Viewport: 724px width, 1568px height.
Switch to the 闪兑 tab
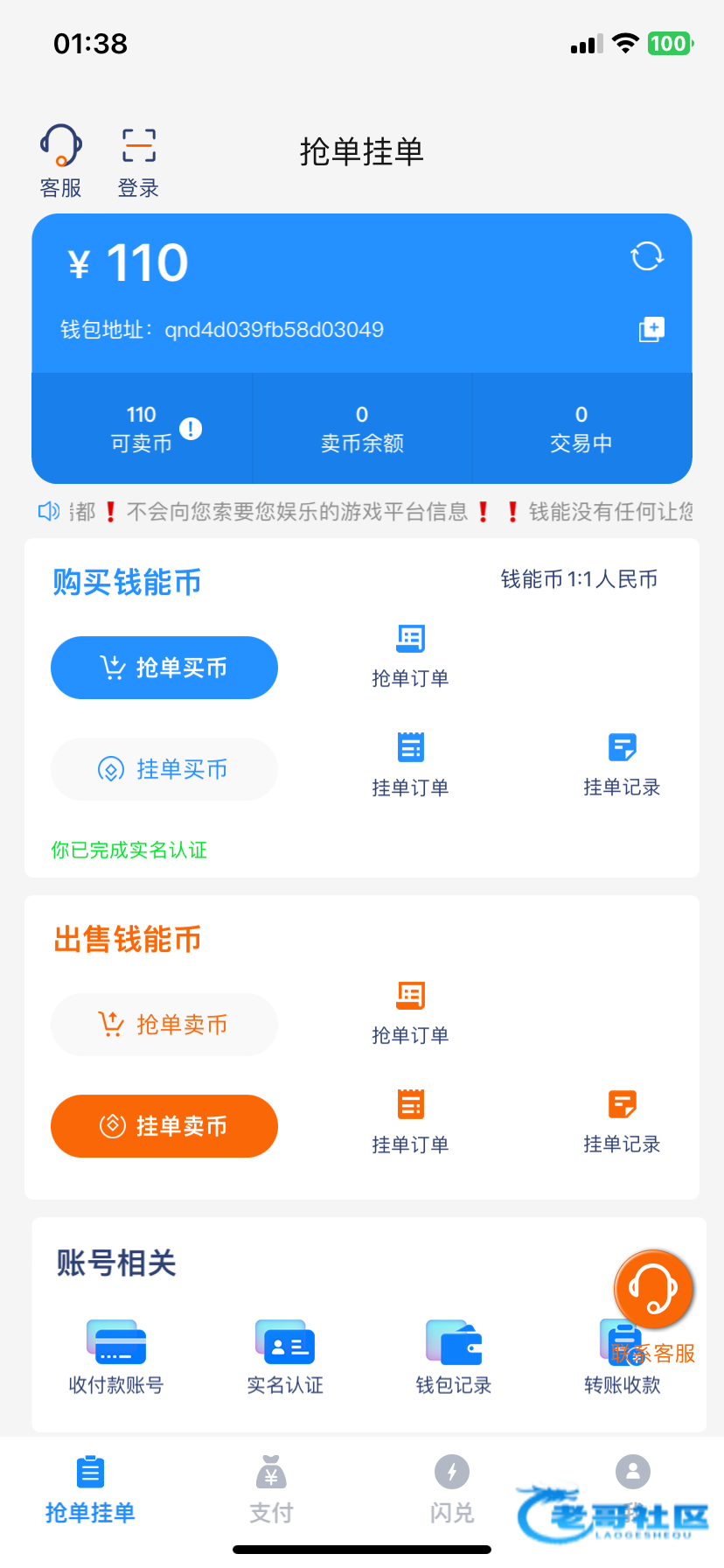pos(452,1489)
